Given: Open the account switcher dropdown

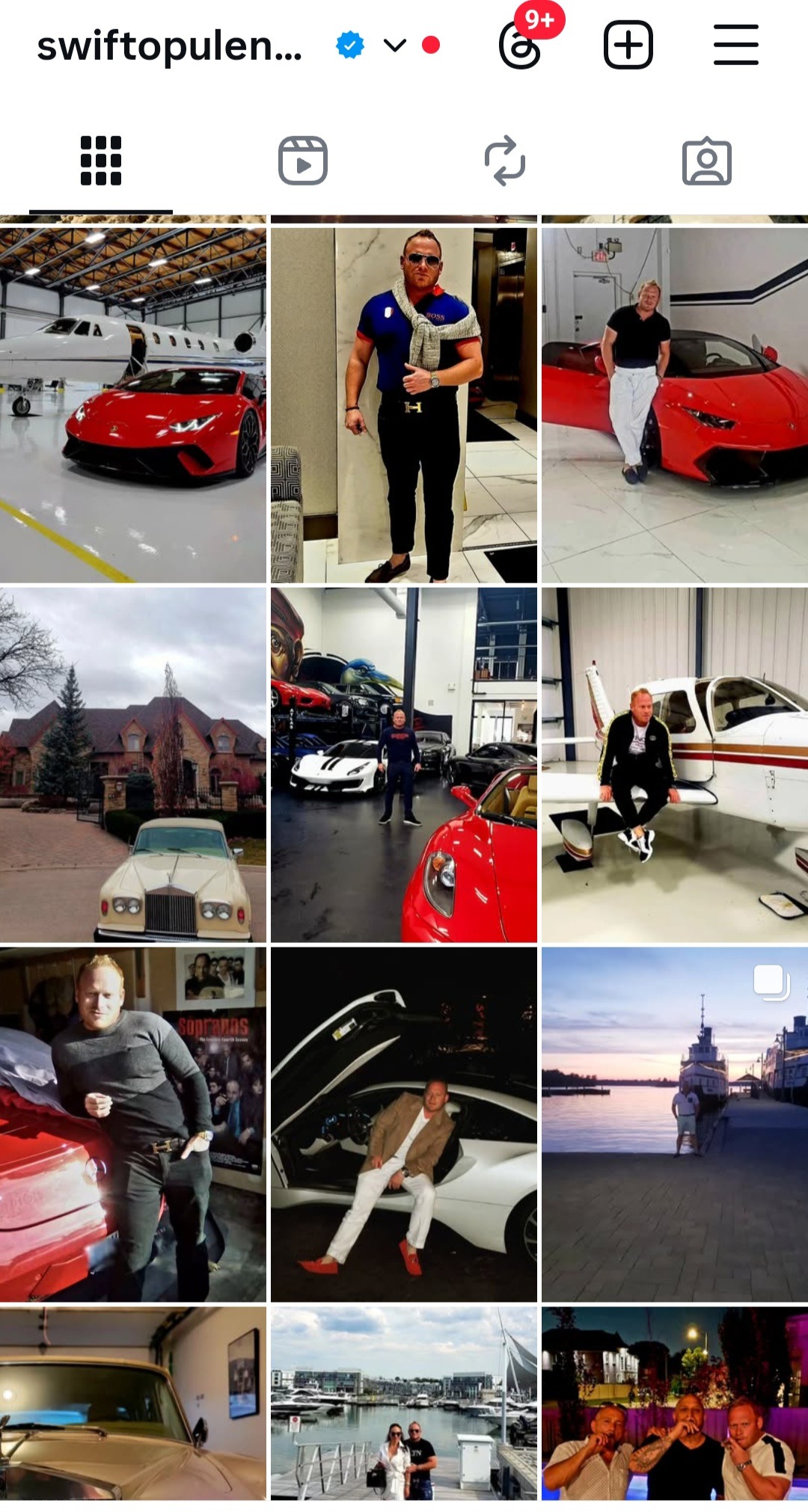Looking at the screenshot, I should coord(394,46).
